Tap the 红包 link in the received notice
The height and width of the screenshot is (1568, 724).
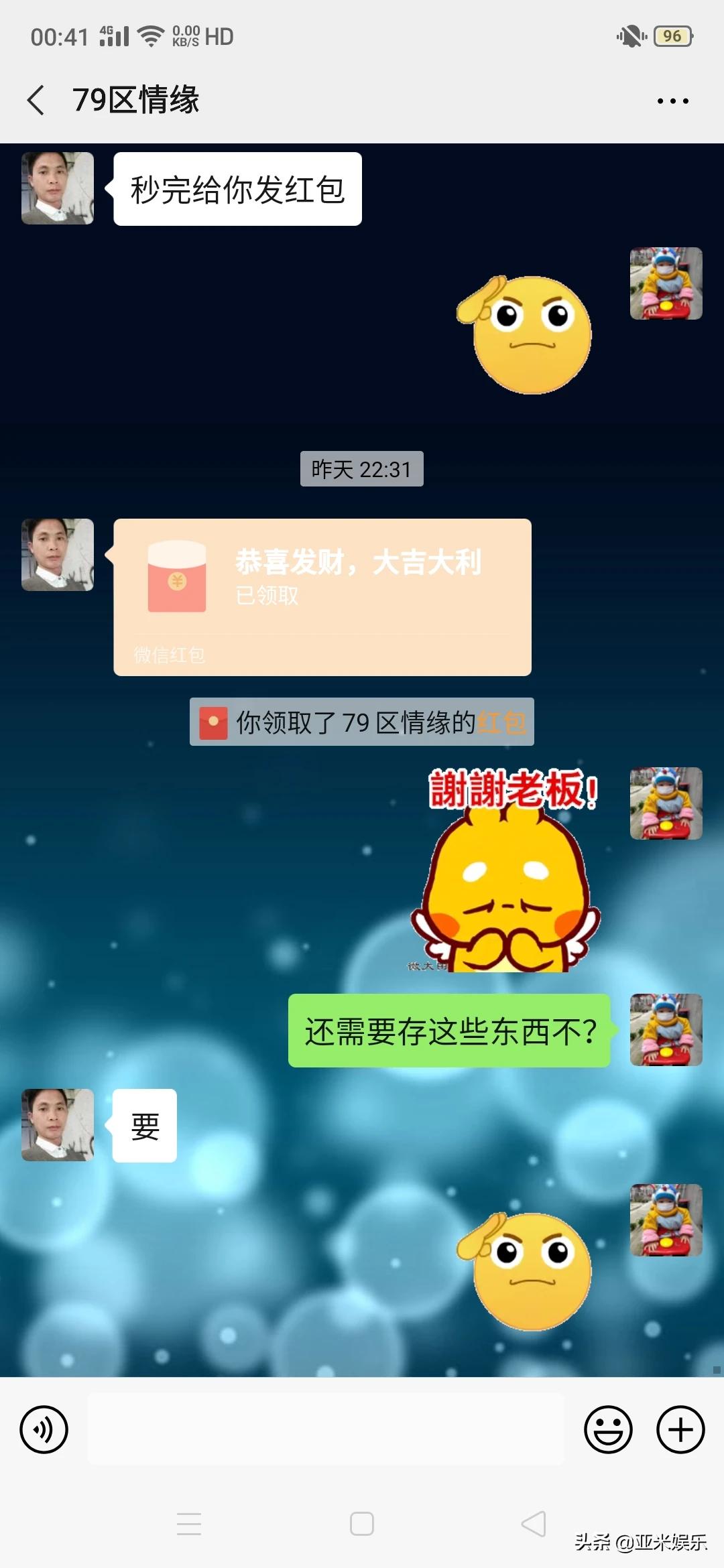pyautogui.click(x=501, y=722)
